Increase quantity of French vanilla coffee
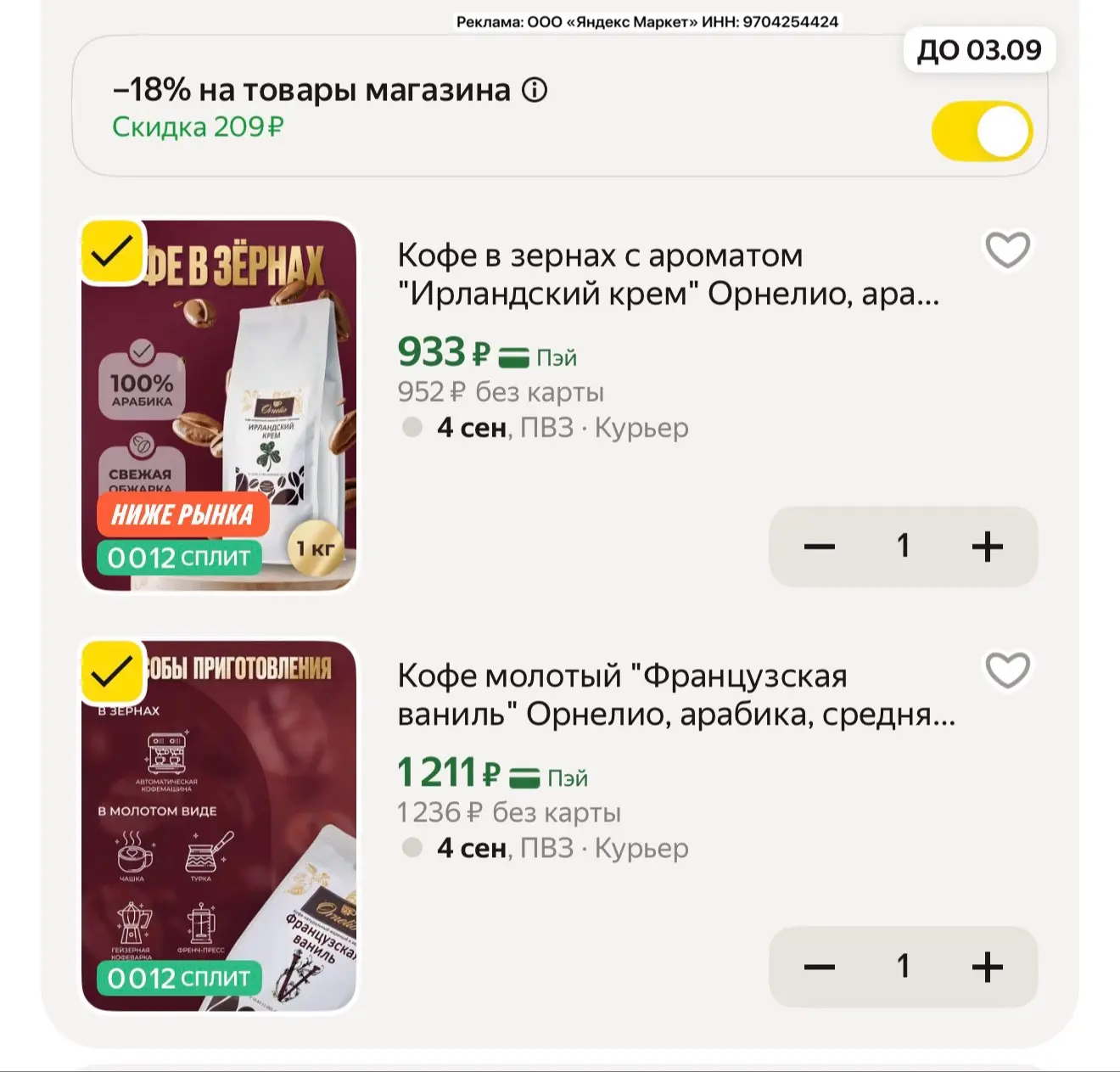The height and width of the screenshot is (1072, 1120). (987, 967)
